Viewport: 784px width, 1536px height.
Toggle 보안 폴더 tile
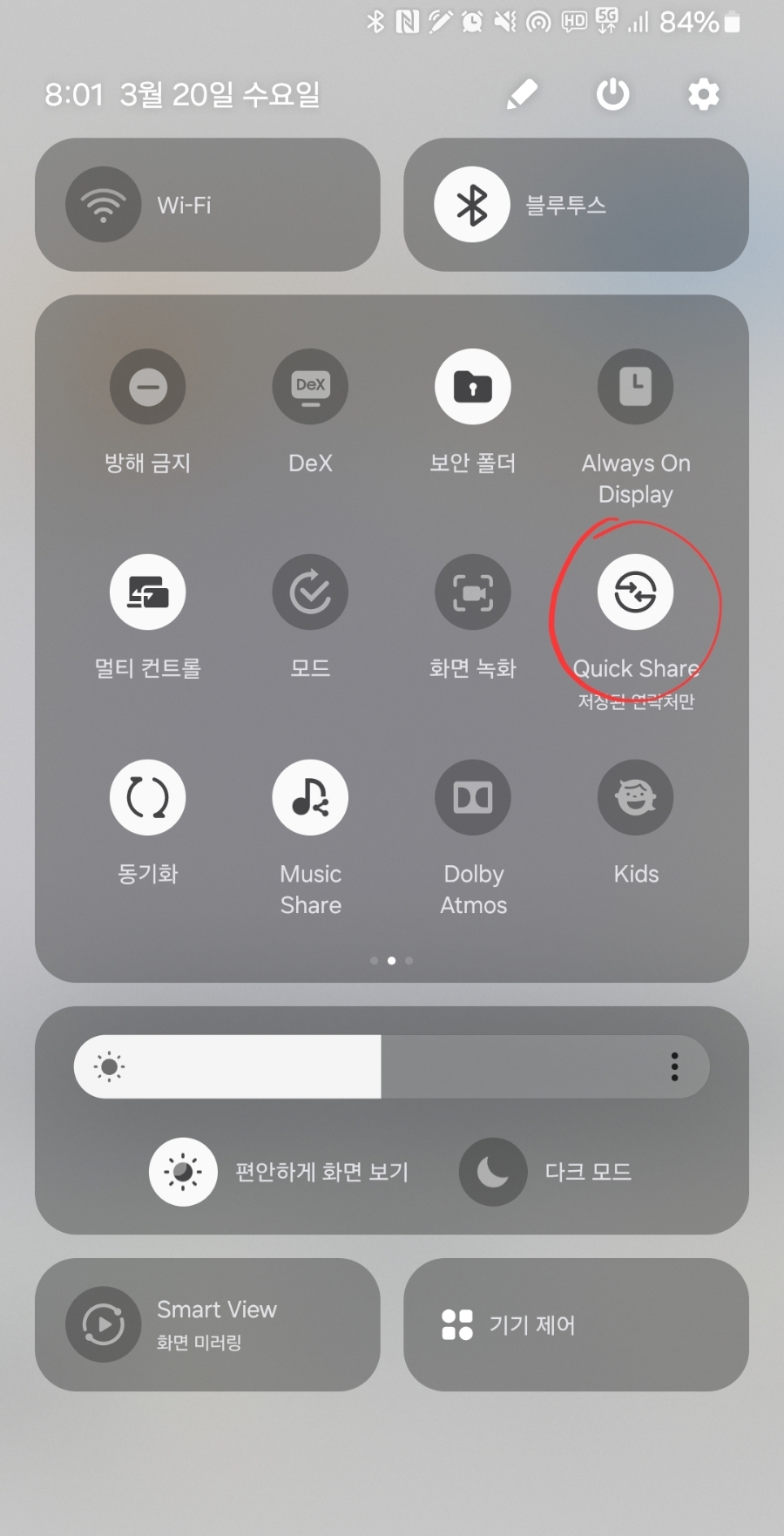click(x=472, y=387)
